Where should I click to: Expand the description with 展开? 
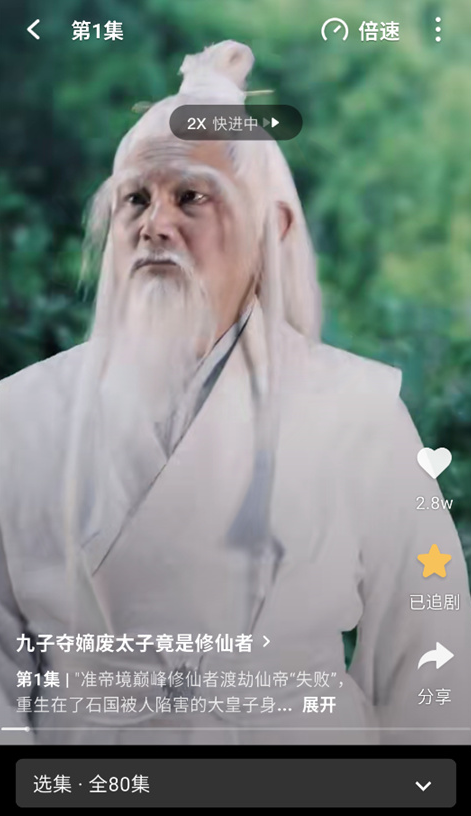tap(319, 705)
